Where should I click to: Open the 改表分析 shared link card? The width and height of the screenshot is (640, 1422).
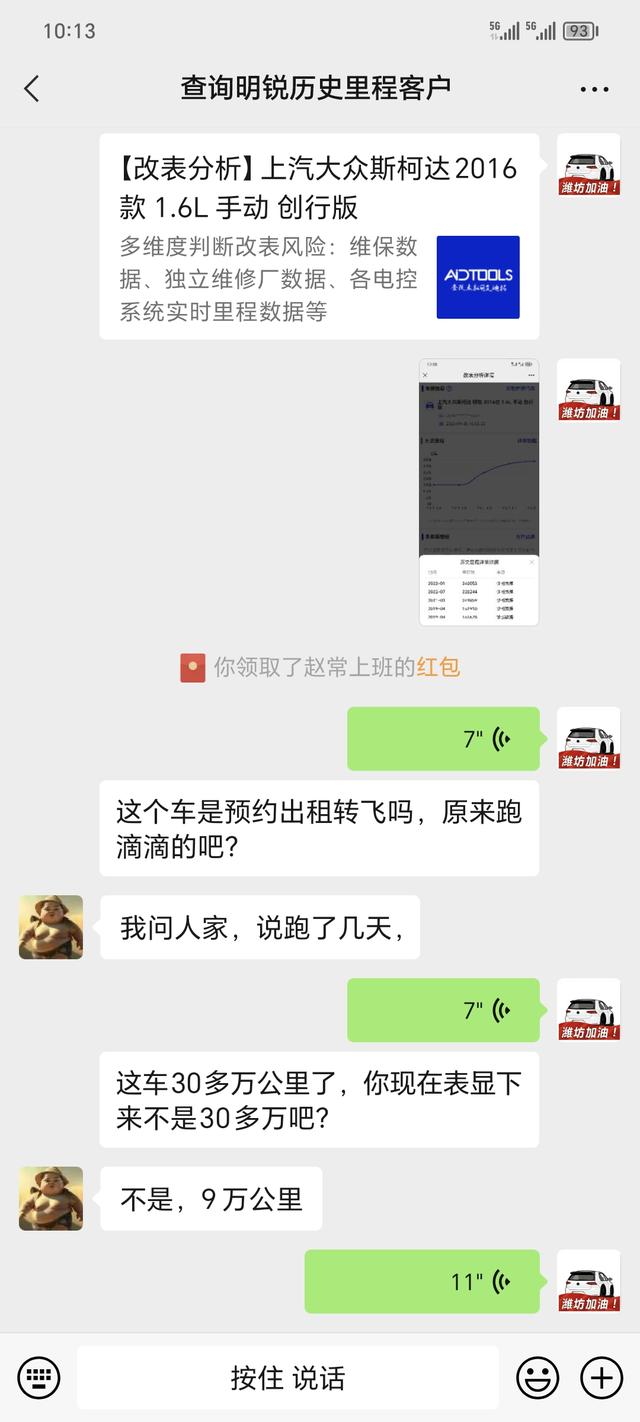coord(319,237)
